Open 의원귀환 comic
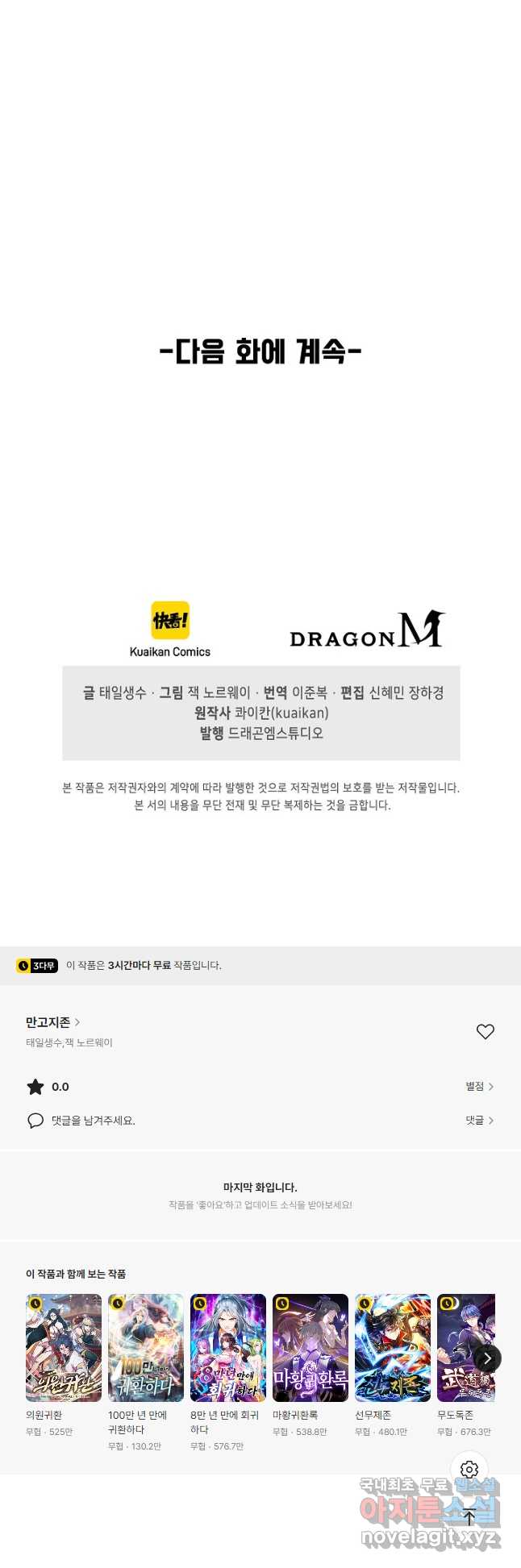Viewport: 521px width, 1568px height. [x=64, y=1348]
